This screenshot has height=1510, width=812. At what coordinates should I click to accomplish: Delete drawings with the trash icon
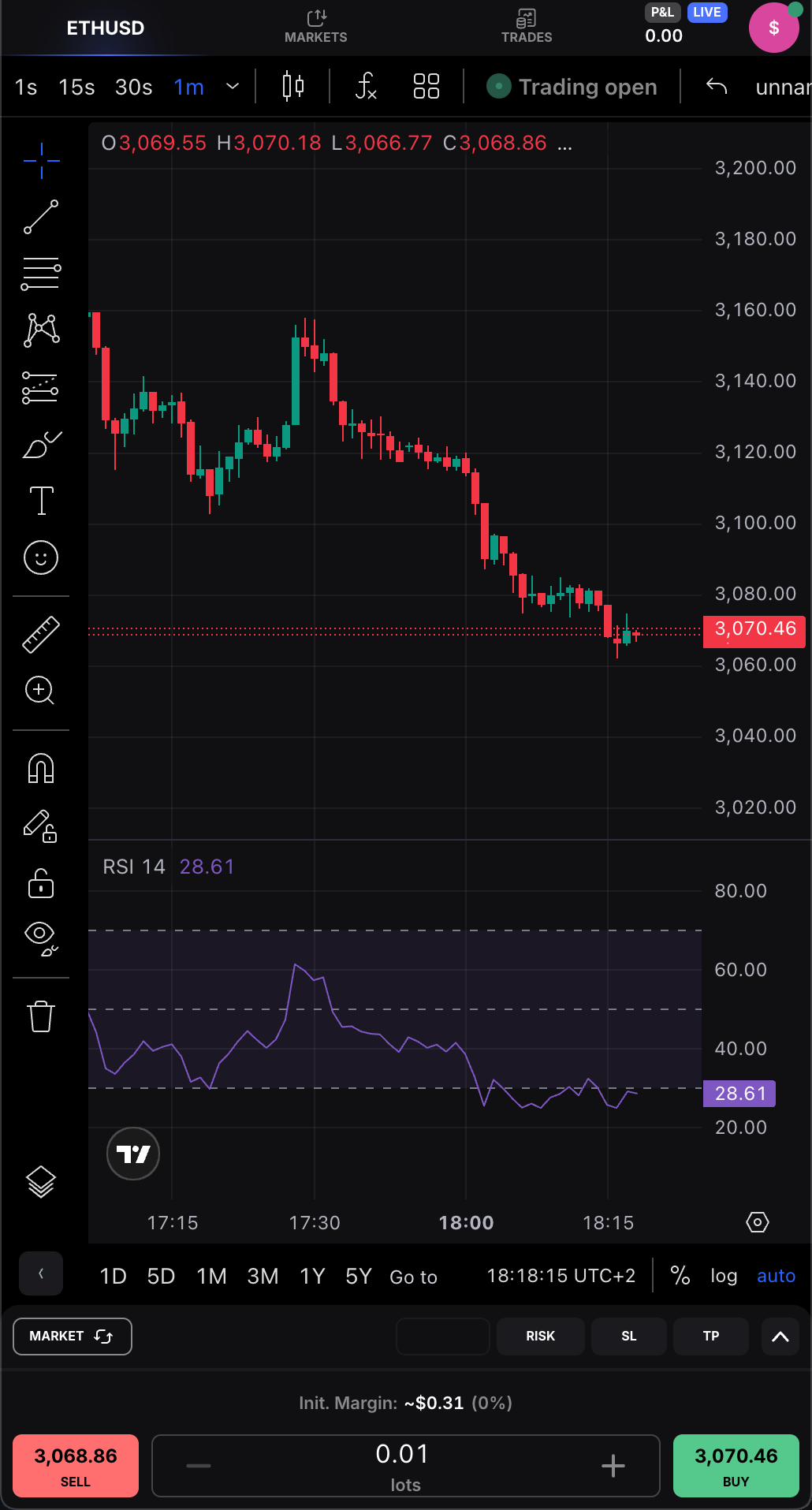[x=41, y=1016]
